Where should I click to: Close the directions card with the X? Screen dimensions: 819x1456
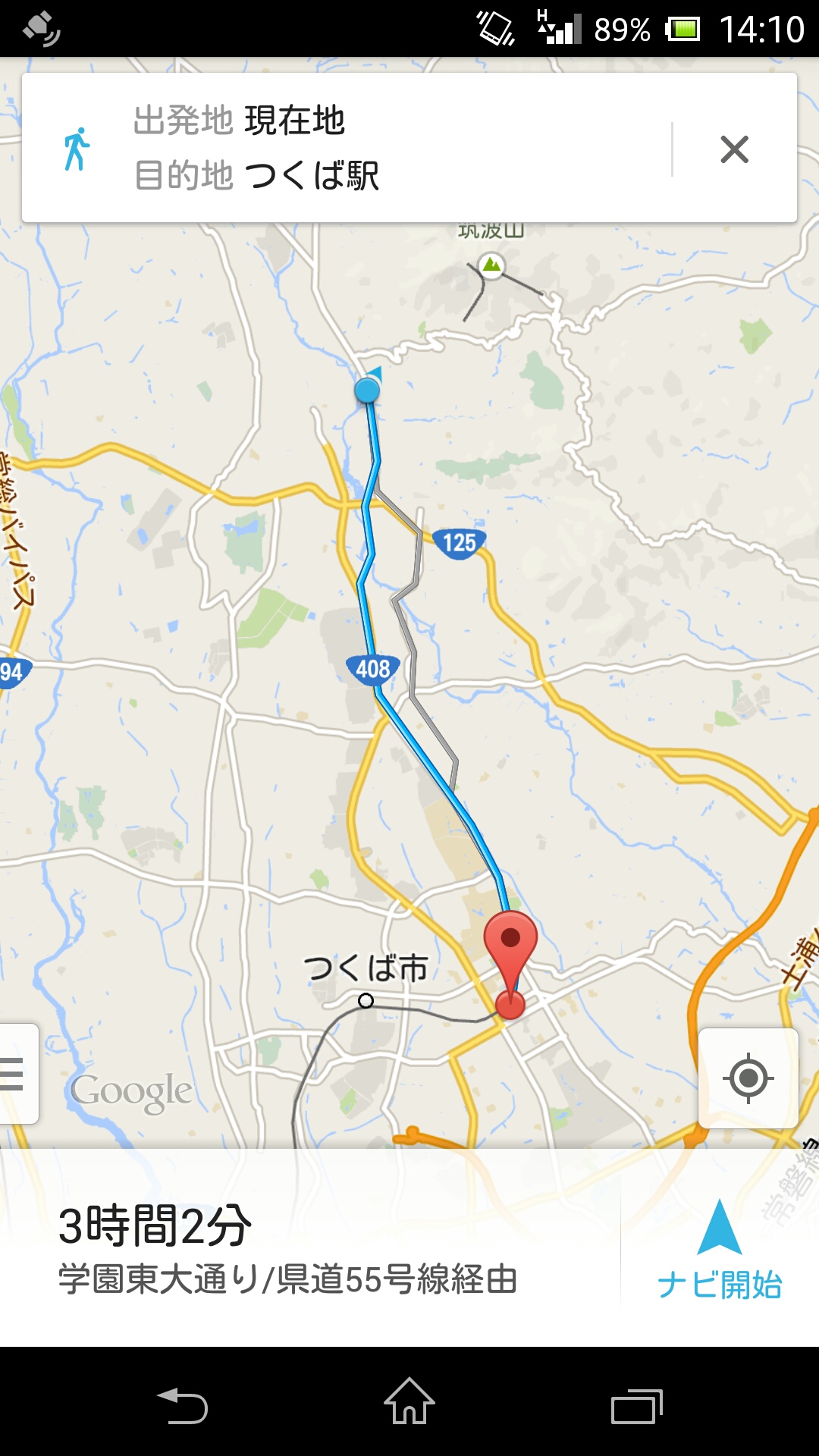point(734,149)
